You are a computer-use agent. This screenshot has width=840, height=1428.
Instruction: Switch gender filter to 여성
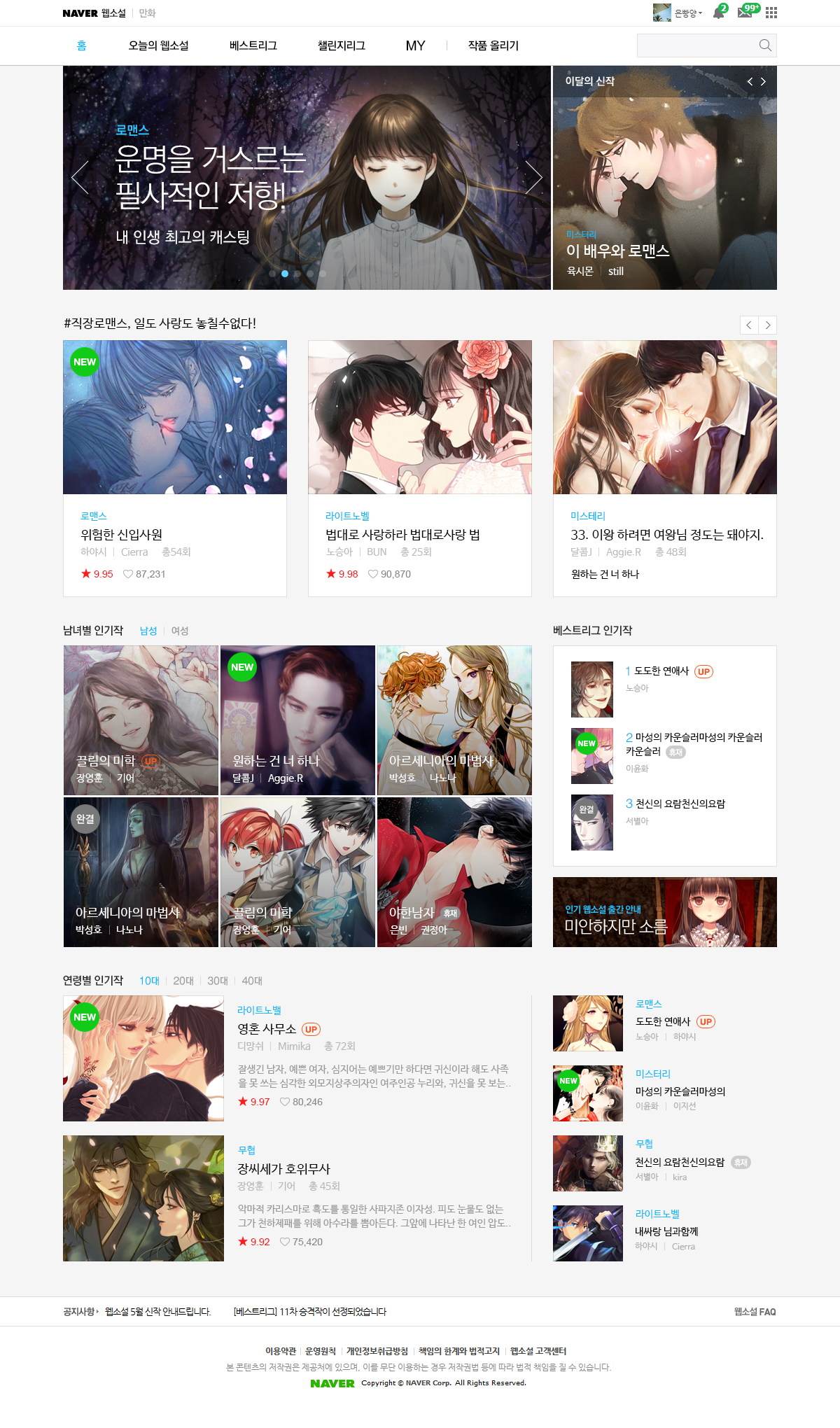pyautogui.click(x=180, y=631)
